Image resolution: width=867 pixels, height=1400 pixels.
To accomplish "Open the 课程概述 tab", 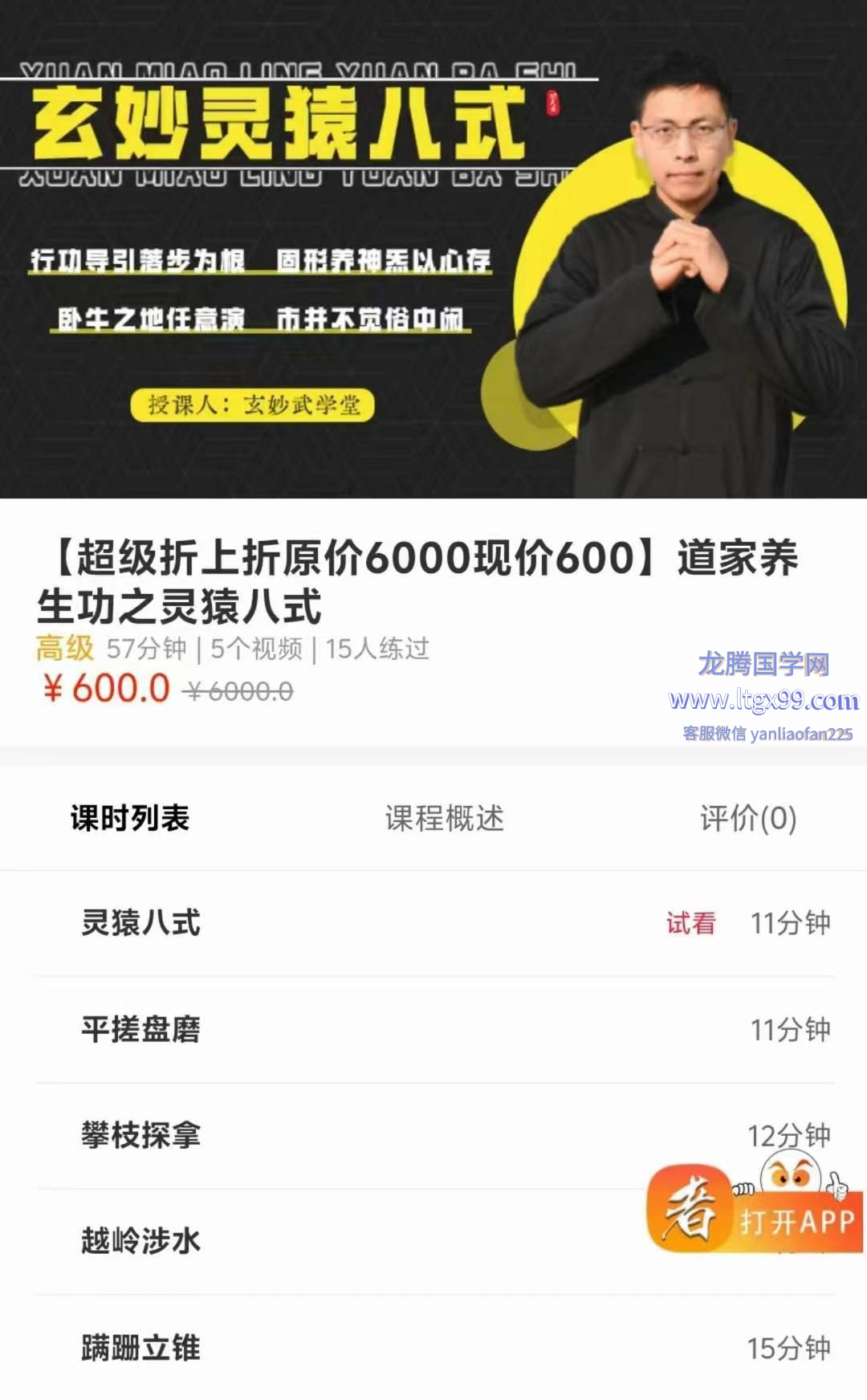I will click(444, 818).
